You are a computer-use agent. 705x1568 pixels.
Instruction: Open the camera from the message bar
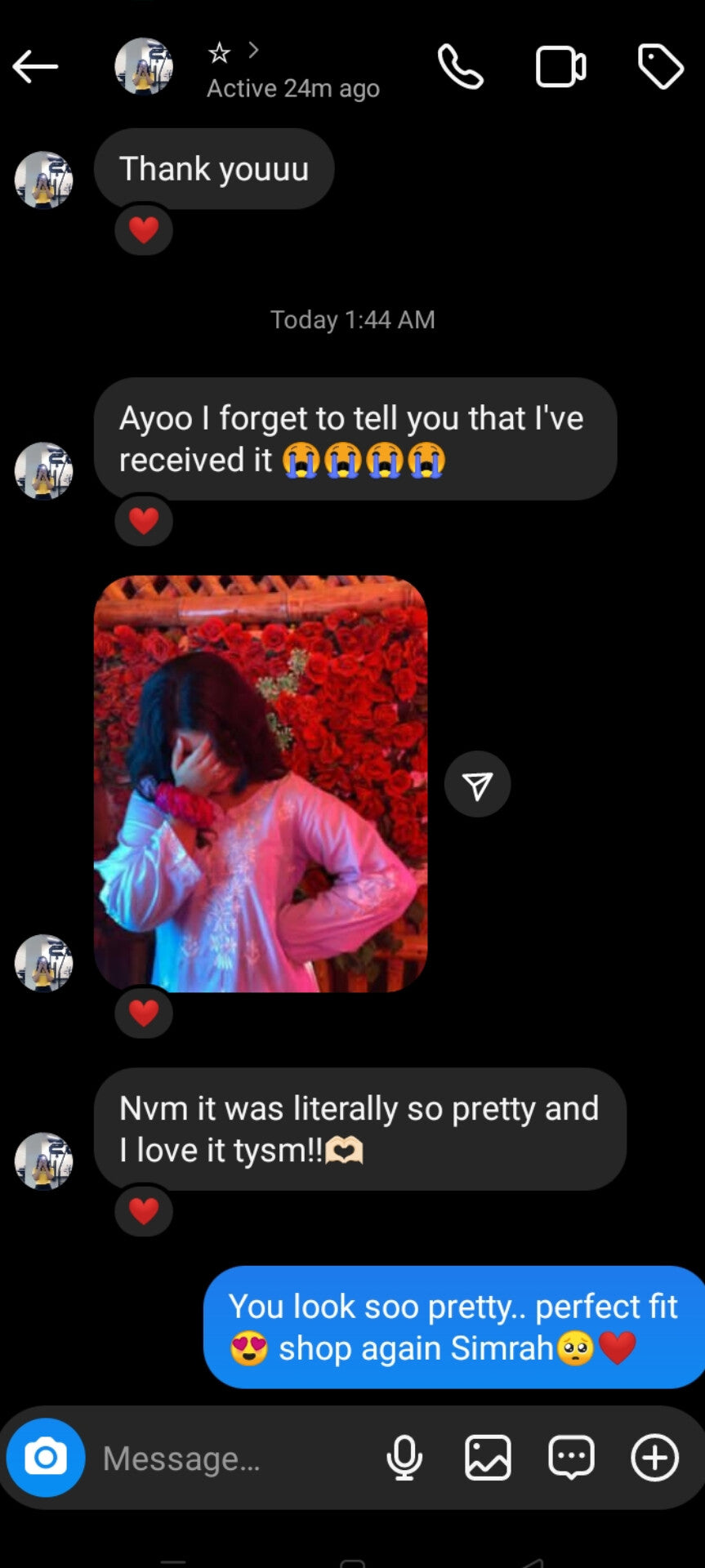tap(46, 1458)
